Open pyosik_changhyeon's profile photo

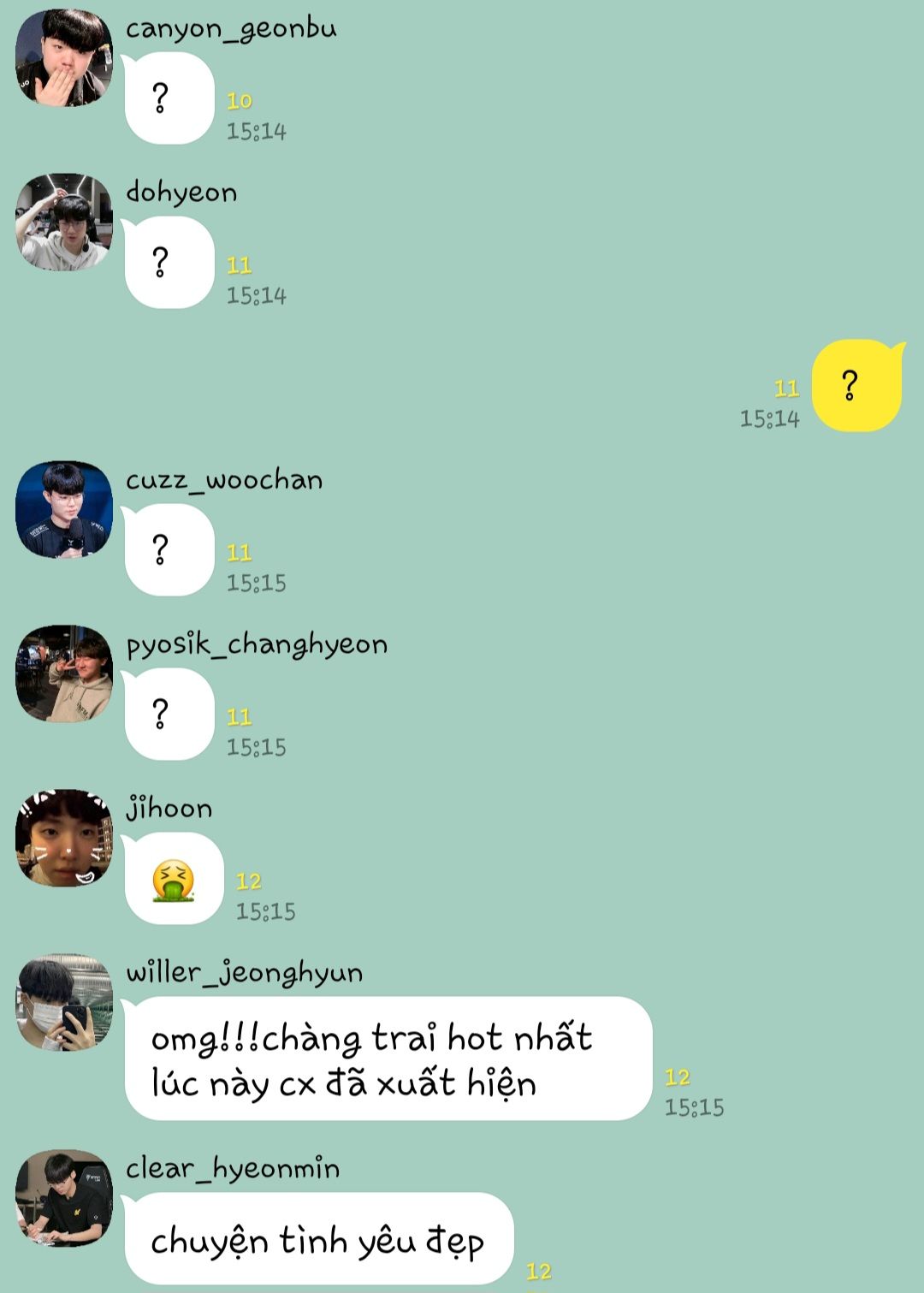coord(64,674)
